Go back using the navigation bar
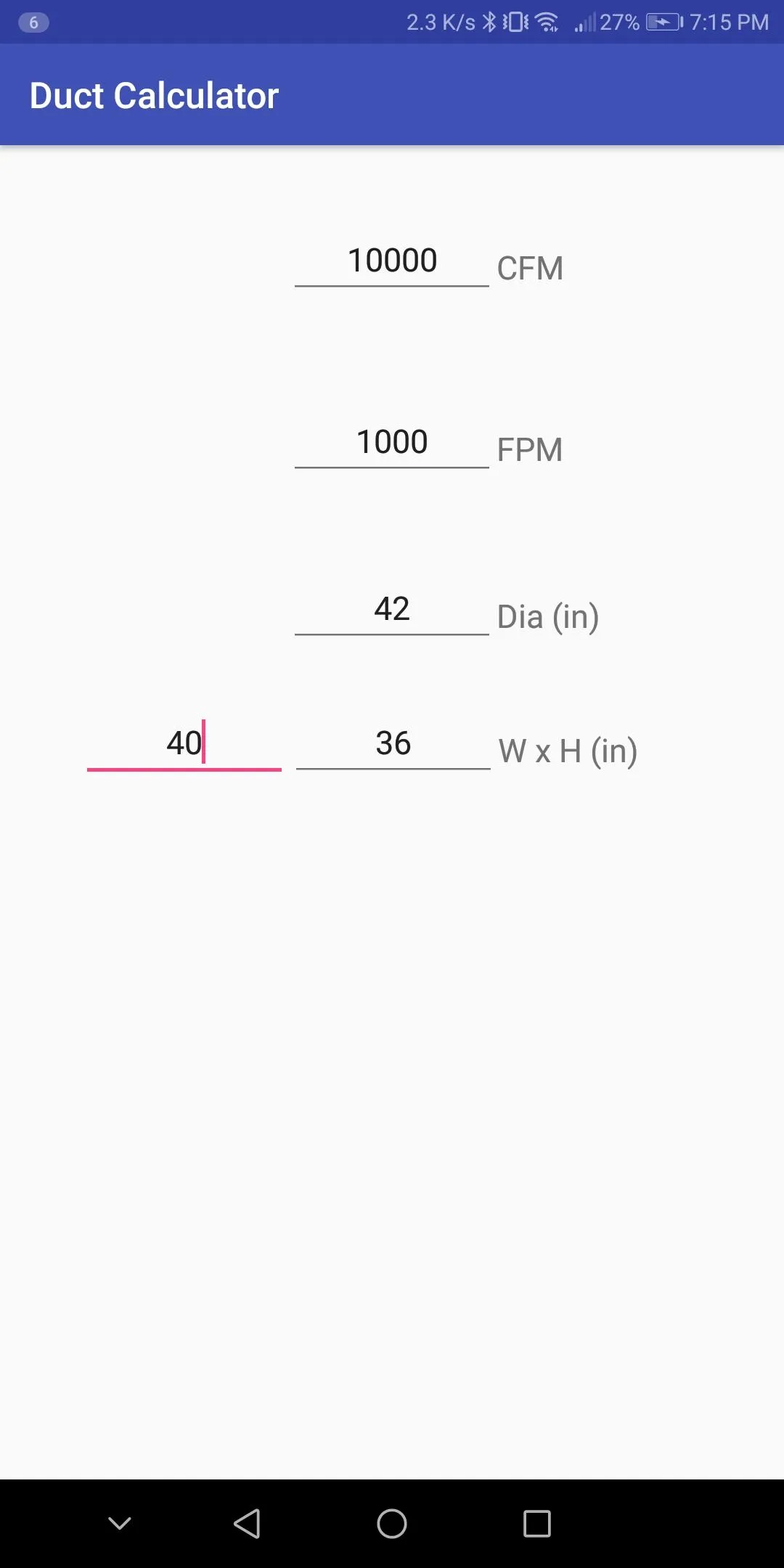The width and height of the screenshot is (784, 1568). (x=247, y=1524)
